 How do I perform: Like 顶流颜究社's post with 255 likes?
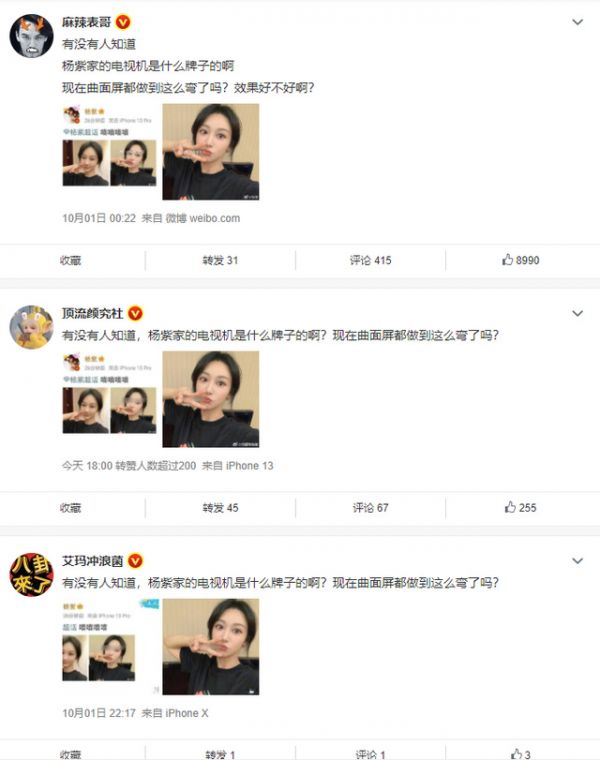coord(521,507)
